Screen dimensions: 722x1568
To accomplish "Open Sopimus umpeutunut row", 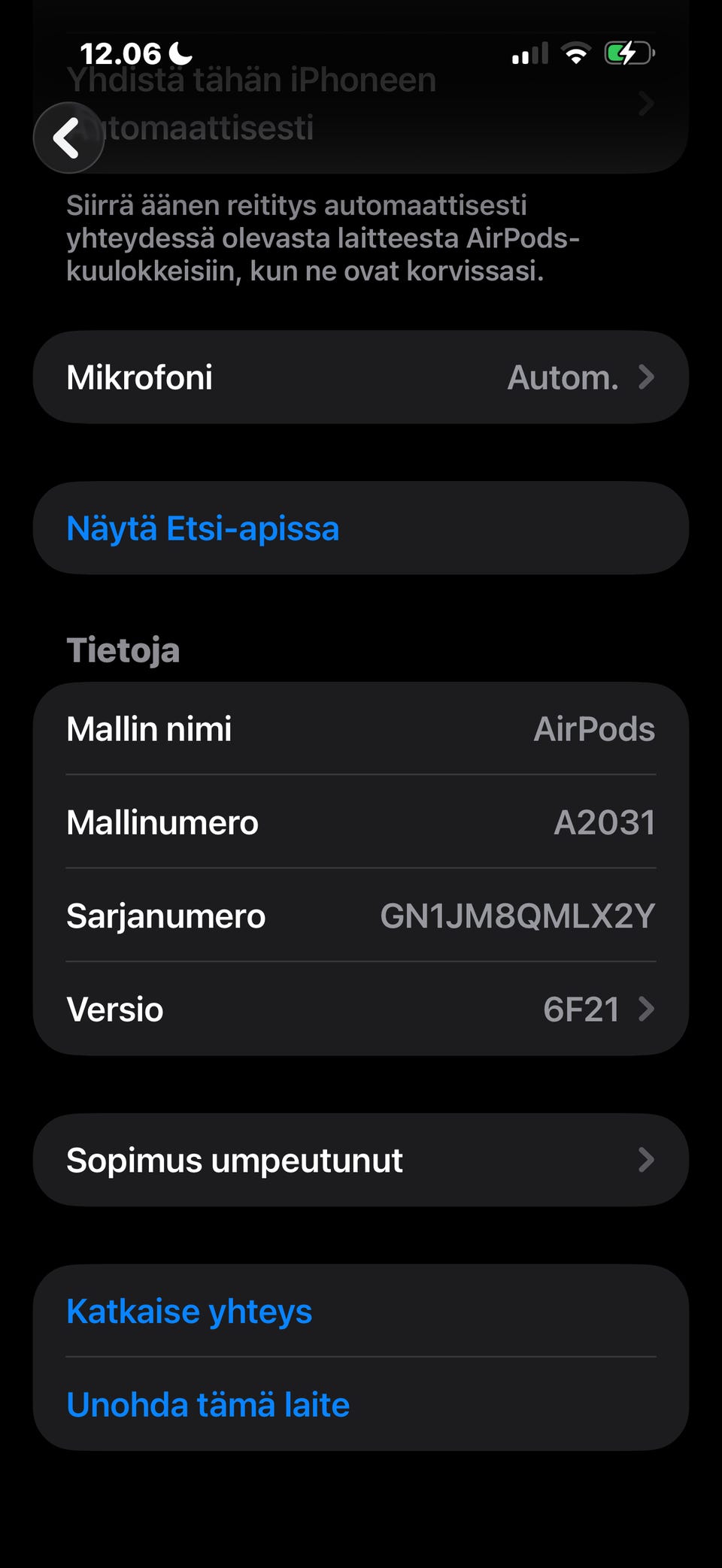I will click(x=361, y=1160).
